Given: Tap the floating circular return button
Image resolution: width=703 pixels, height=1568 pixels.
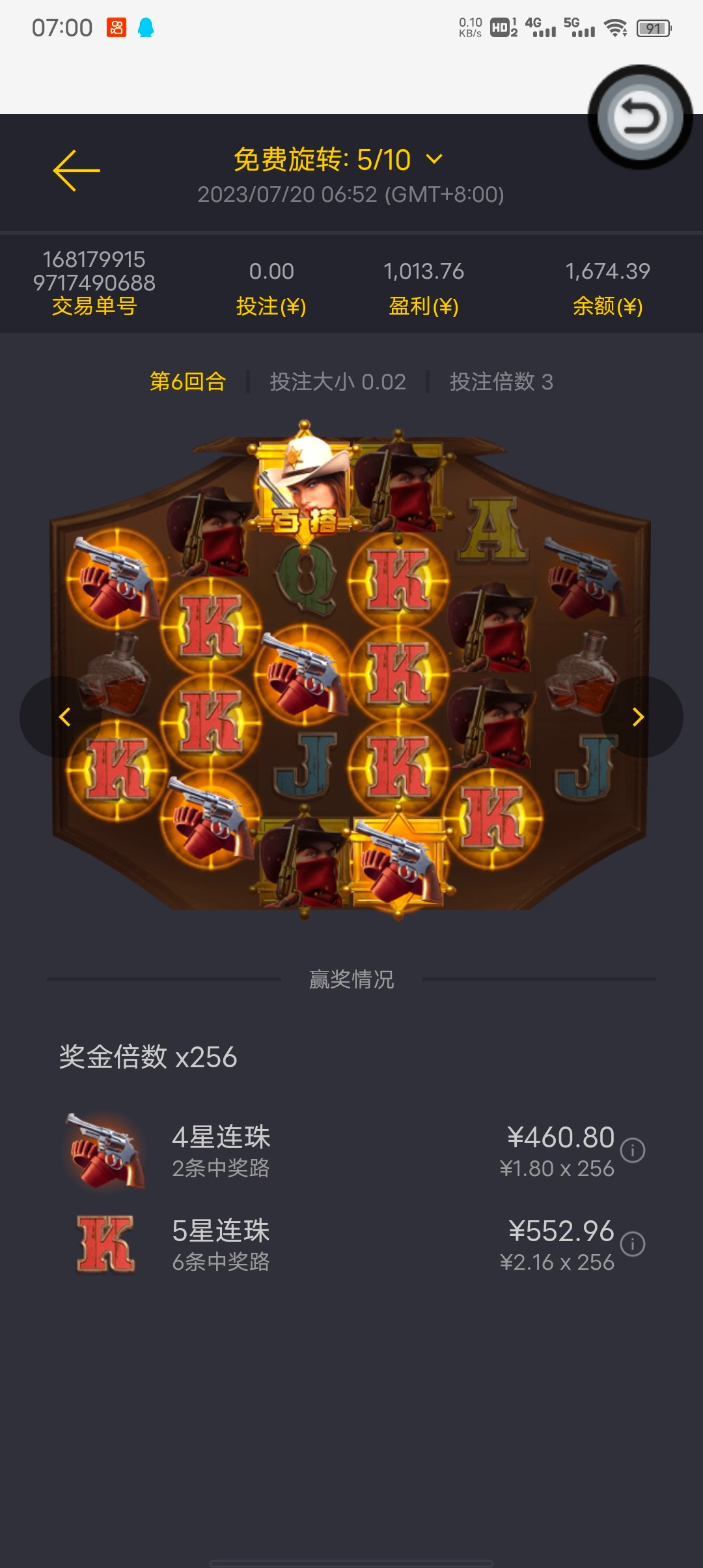Looking at the screenshot, I should tap(639, 118).
